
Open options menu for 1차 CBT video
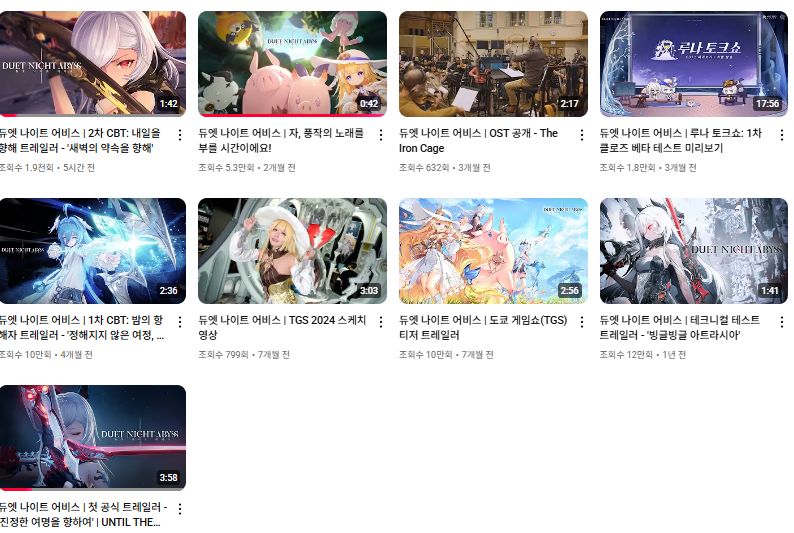tap(180, 321)
